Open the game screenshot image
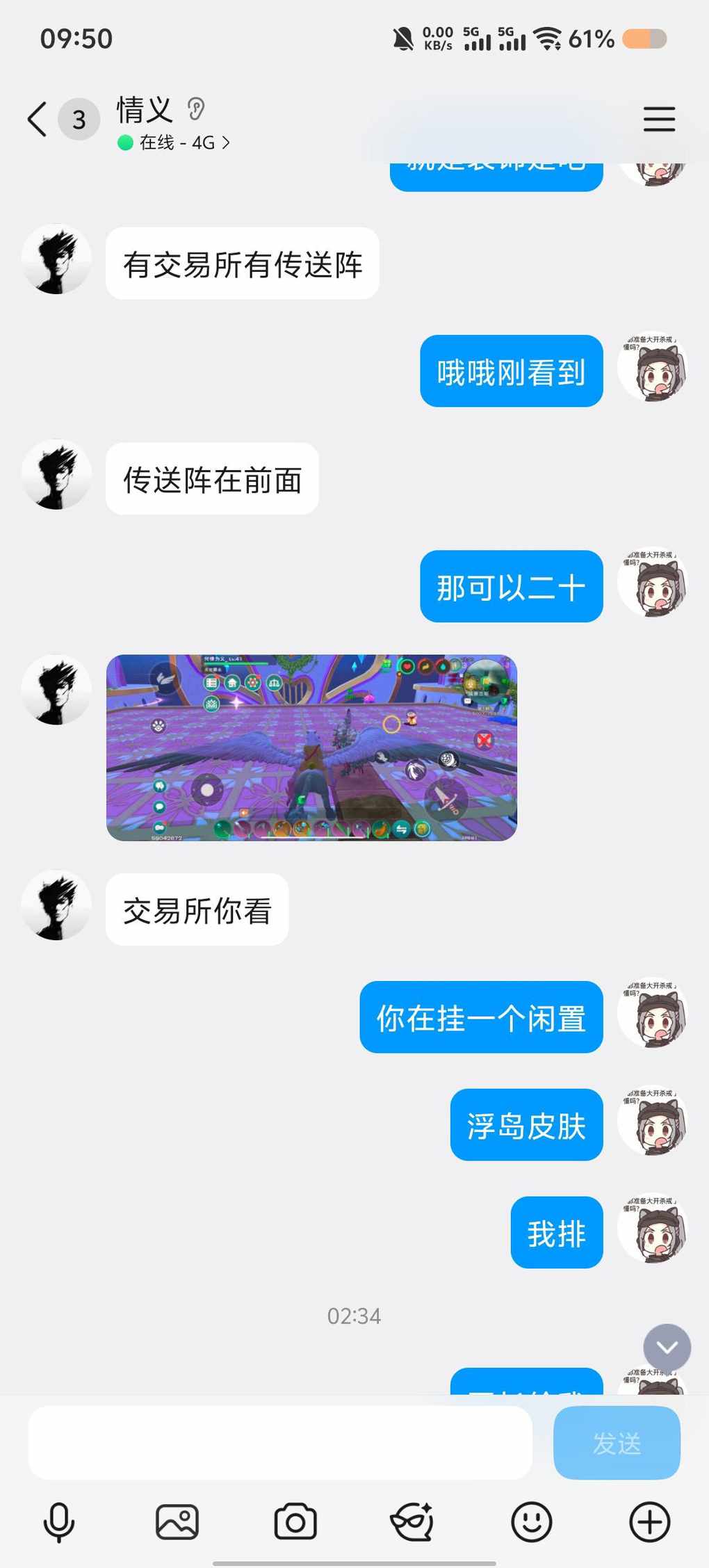709x1568 pixels. (x=311, y=747)
